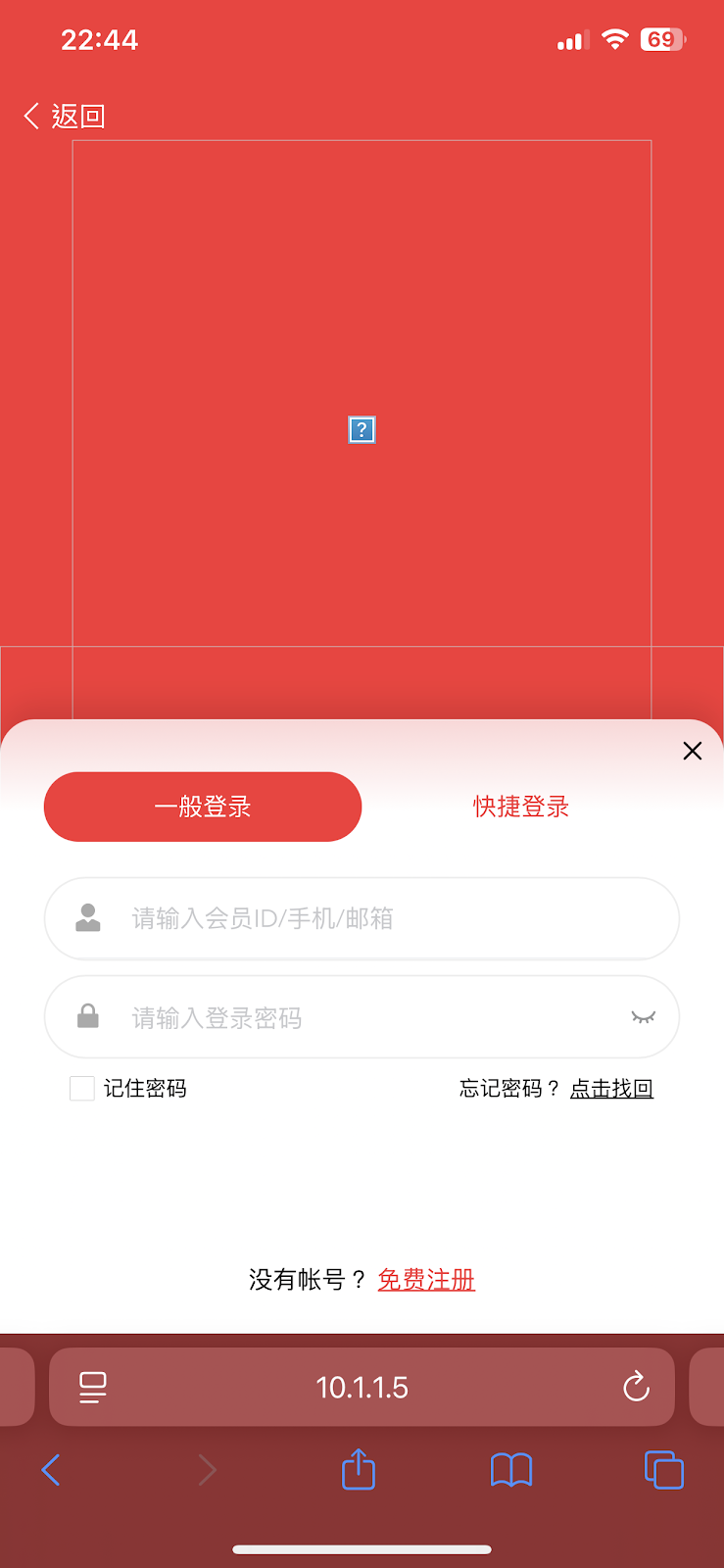Open the 免费注册 registration link
This screenshot has height=1568, width=724.
(426, 1280)
